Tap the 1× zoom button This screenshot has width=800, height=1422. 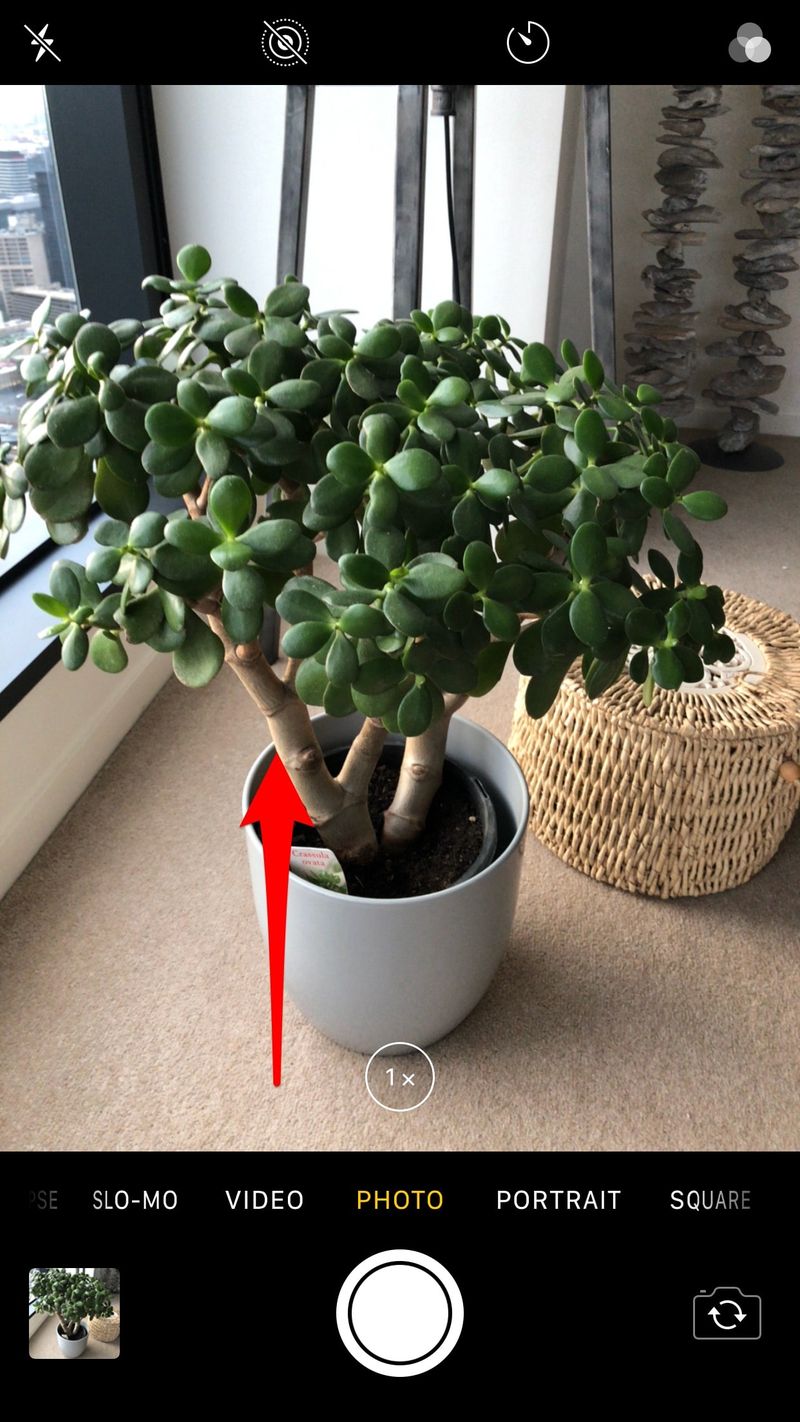coord(400,1077)
